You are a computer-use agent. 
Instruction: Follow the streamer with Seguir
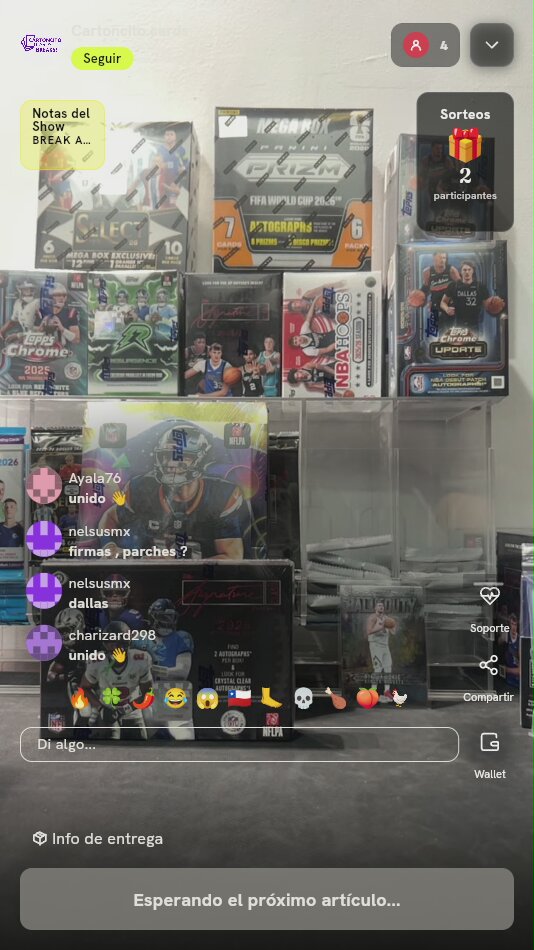[102, 58]
